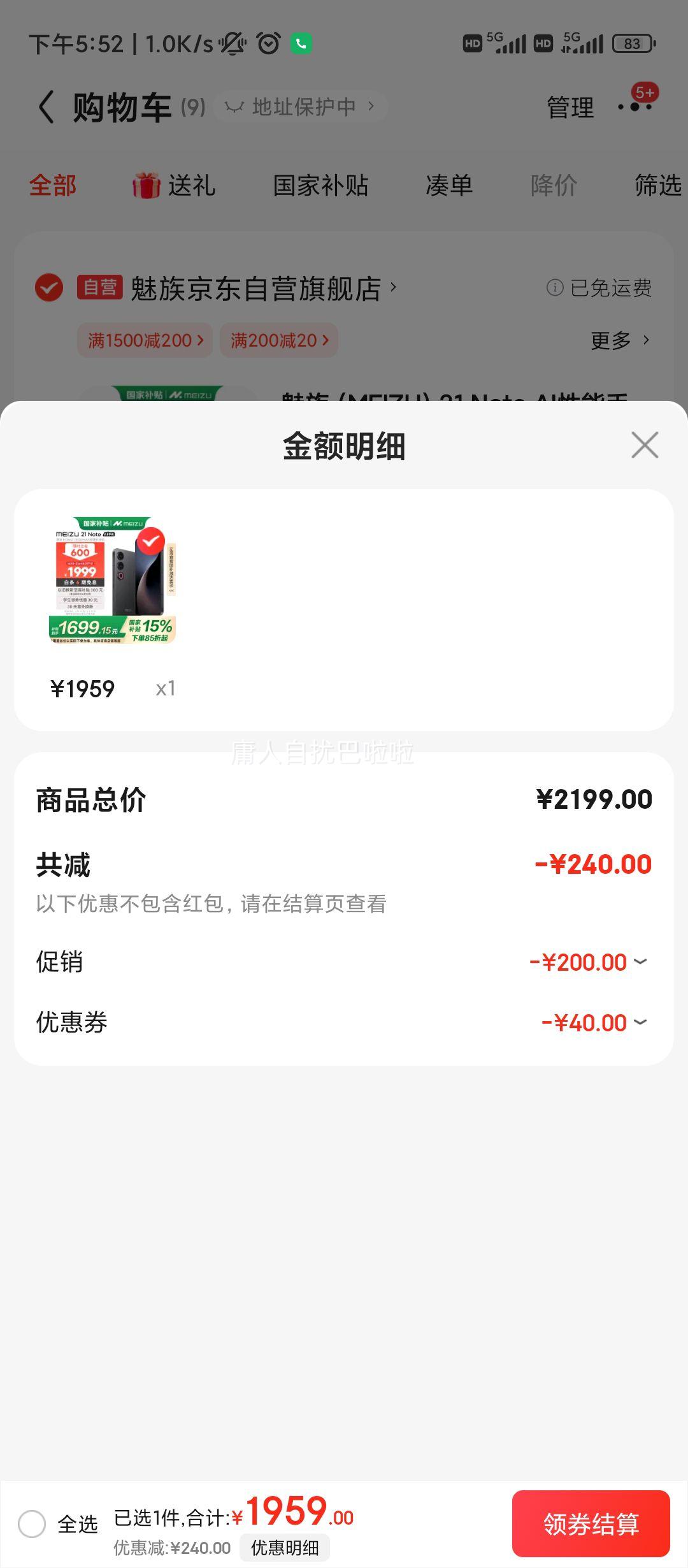
Task: Select the gift icon beside 送礼
Action: tap(147, 185)
